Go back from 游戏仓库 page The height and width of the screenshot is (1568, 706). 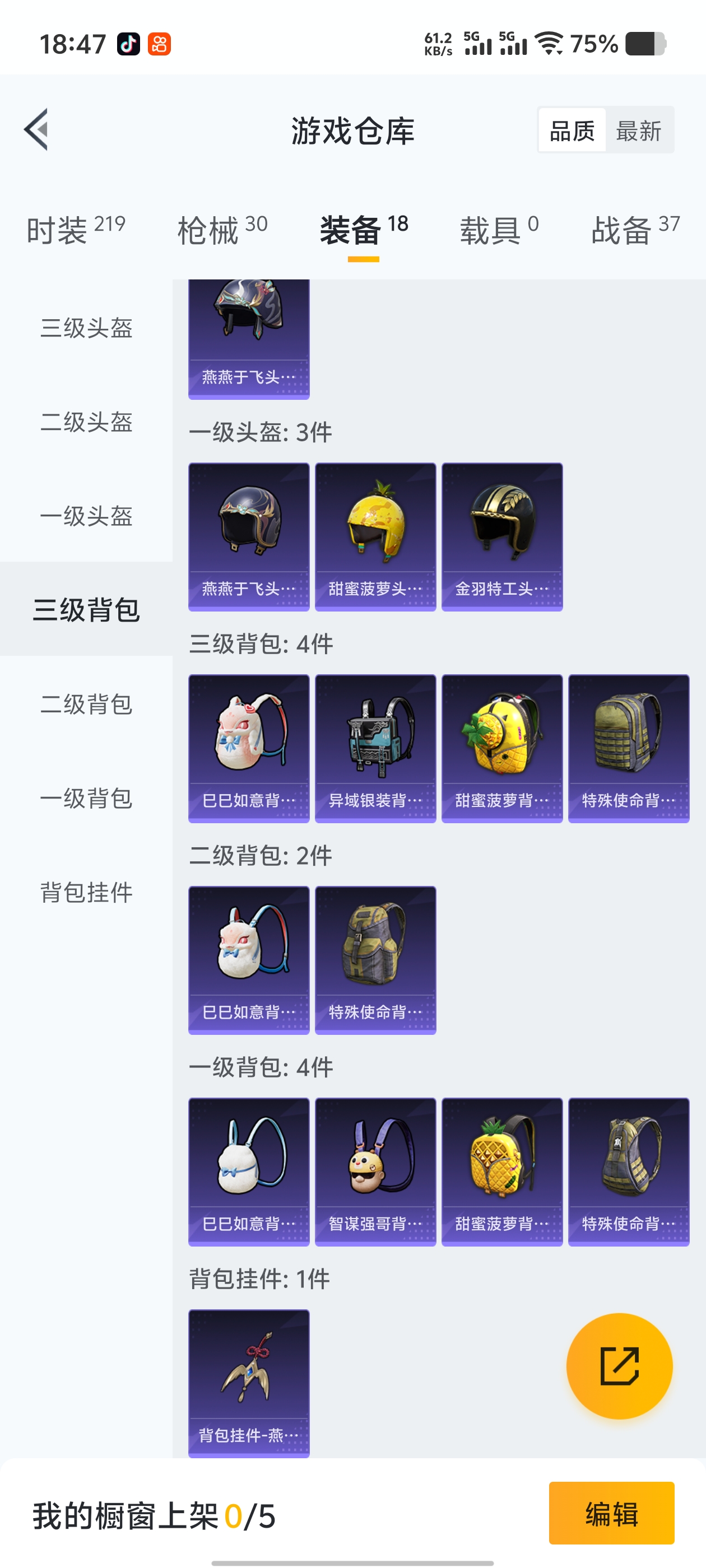click(36, 130)
